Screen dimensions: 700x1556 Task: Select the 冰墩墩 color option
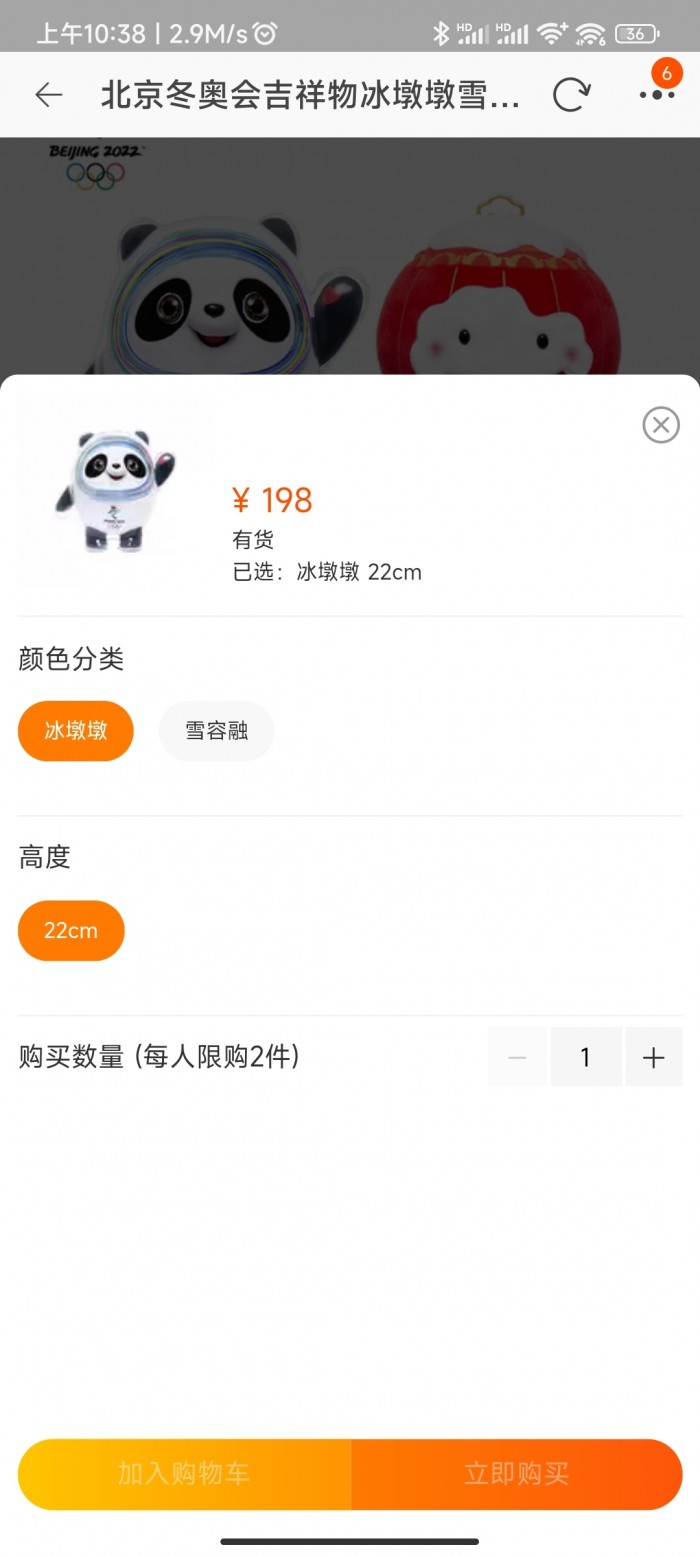coord(76,731)
